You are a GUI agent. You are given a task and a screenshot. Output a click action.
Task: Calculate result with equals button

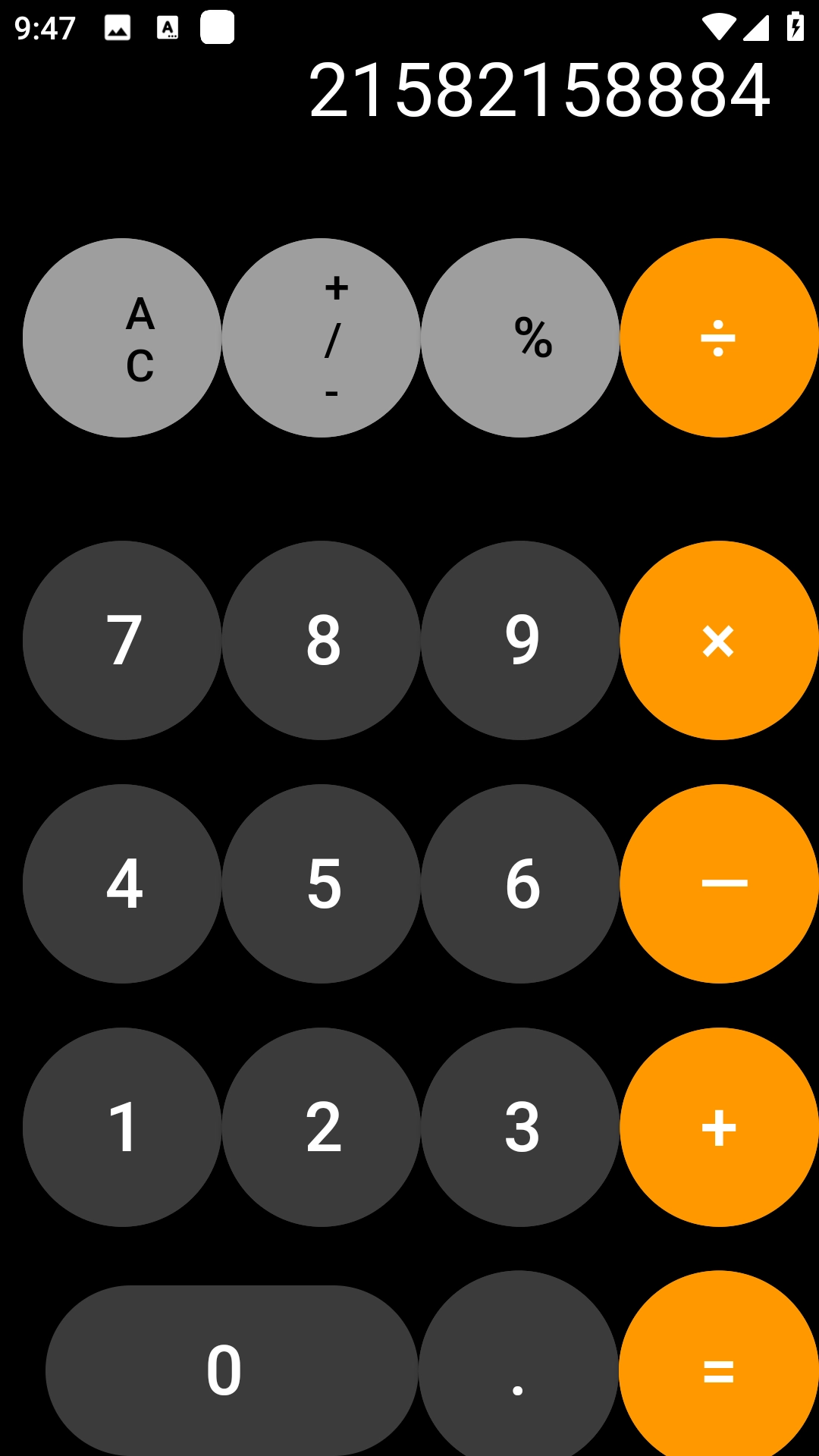pos(719,1370)
